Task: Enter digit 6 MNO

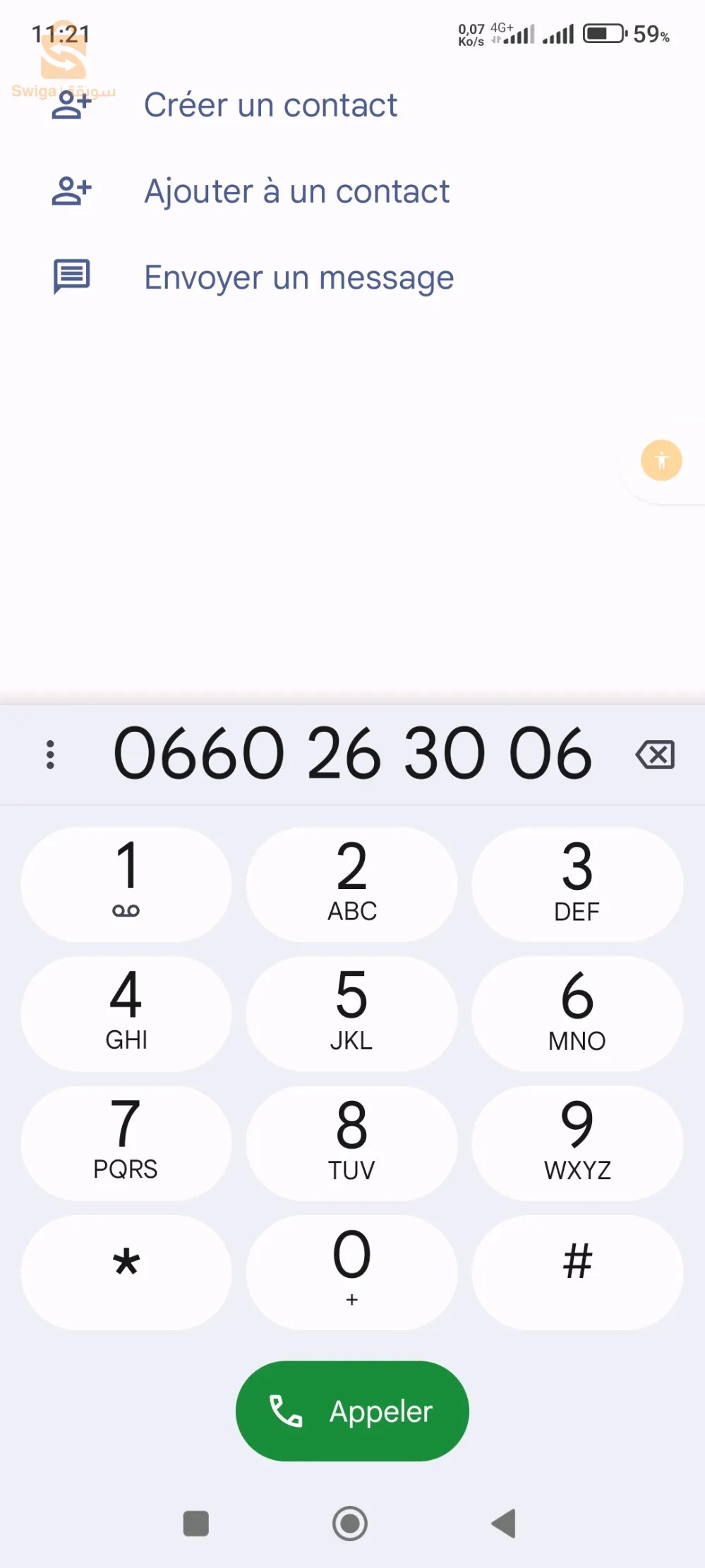Action: (x=577, y=1013)
